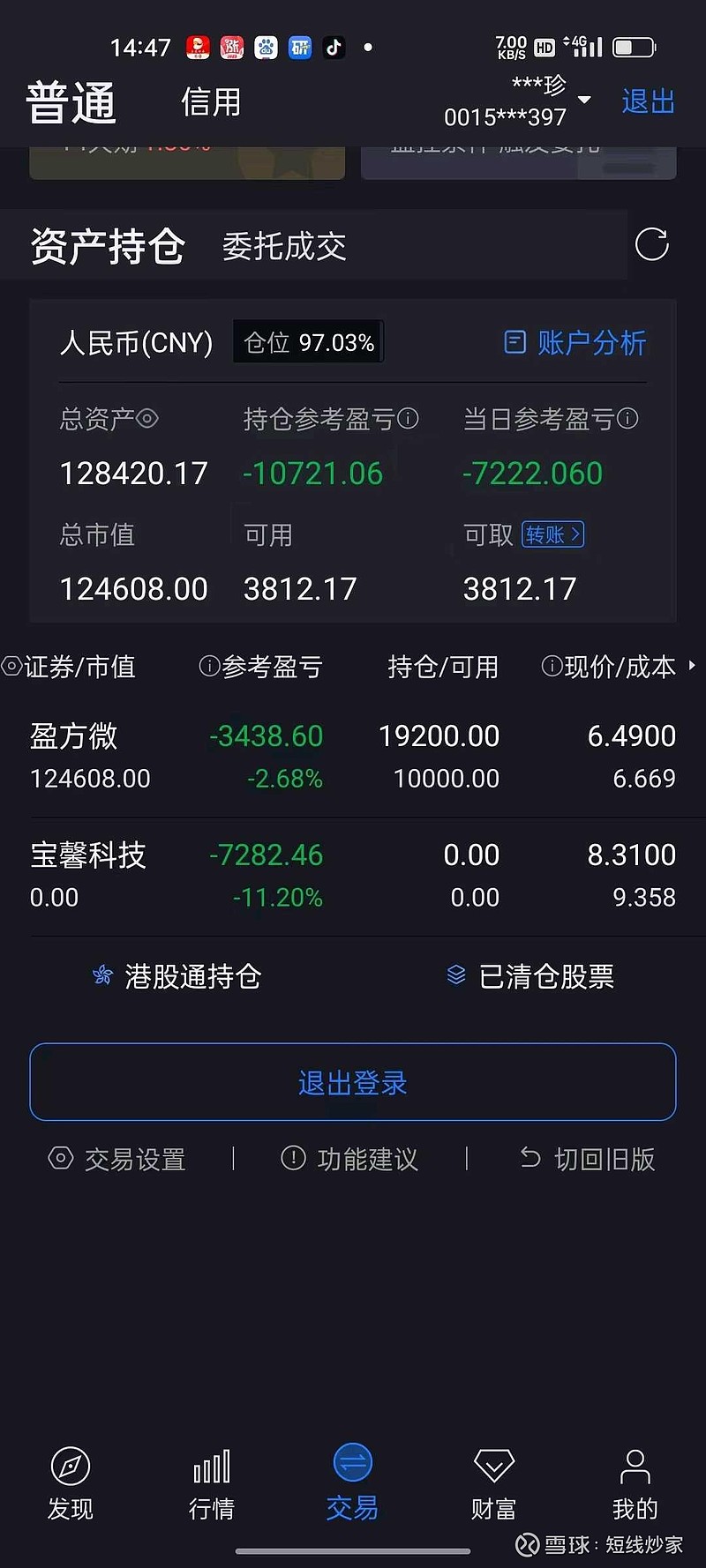
Task: Switch to the 委托成交 orders tab
Action: [284, 247]
